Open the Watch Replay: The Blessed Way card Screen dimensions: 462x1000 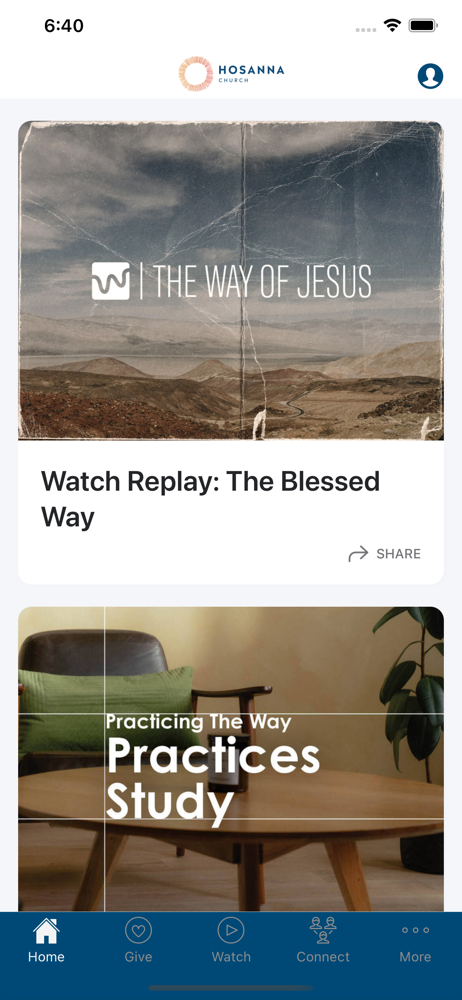pos(231,353)
